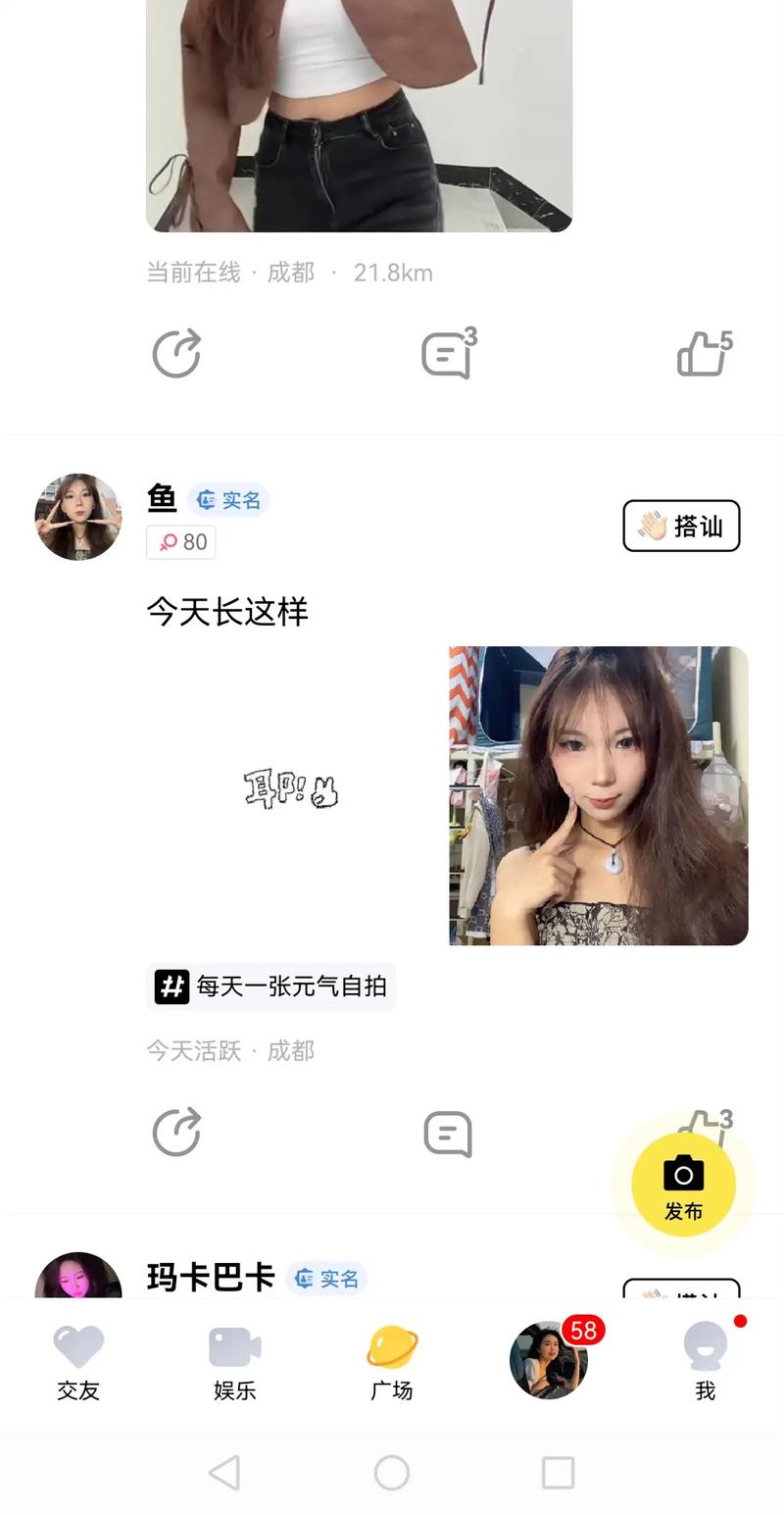Screen dimensions: 784x1515
Task: Open the comment bubble on 鱼's post
Action: click(x=446, y=1135)
